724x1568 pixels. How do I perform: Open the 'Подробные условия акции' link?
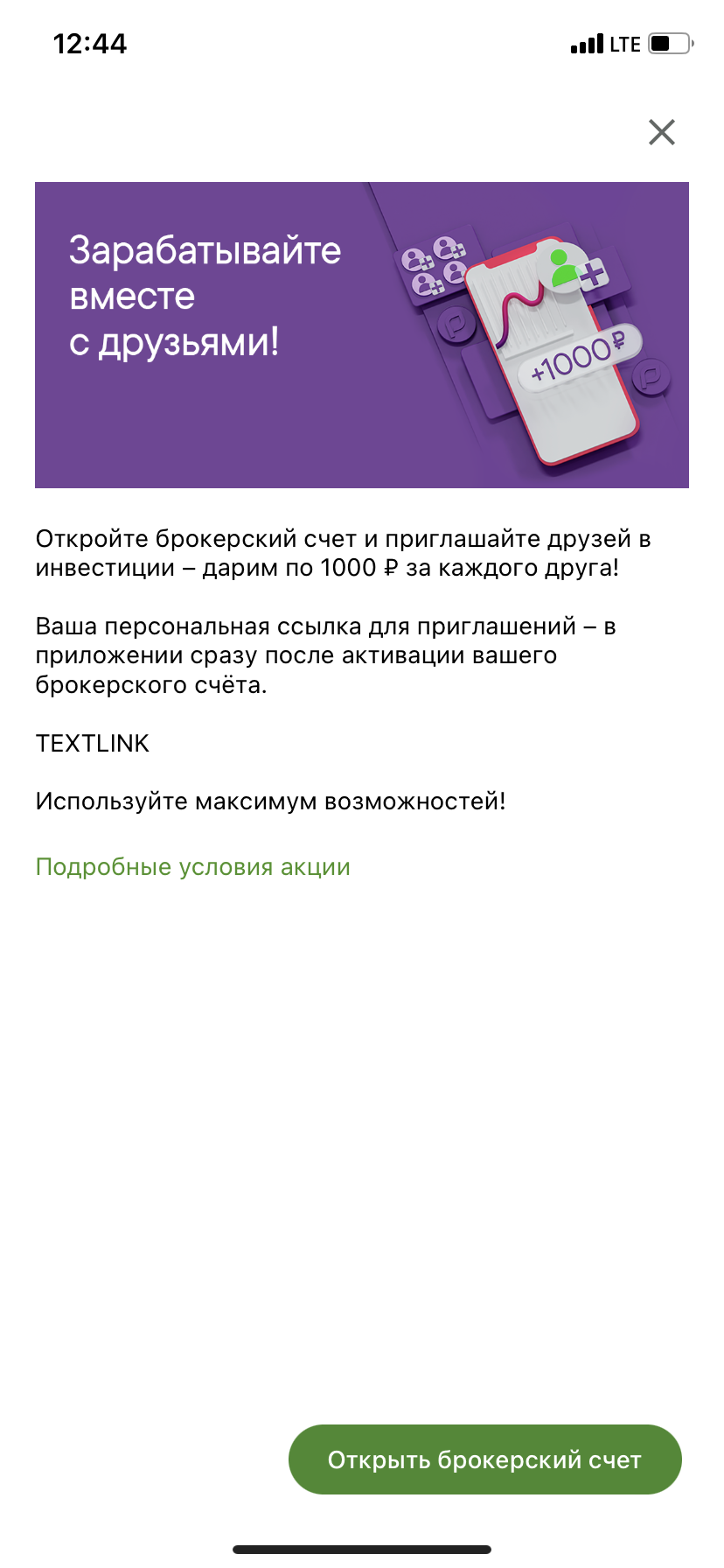point(192,867)
